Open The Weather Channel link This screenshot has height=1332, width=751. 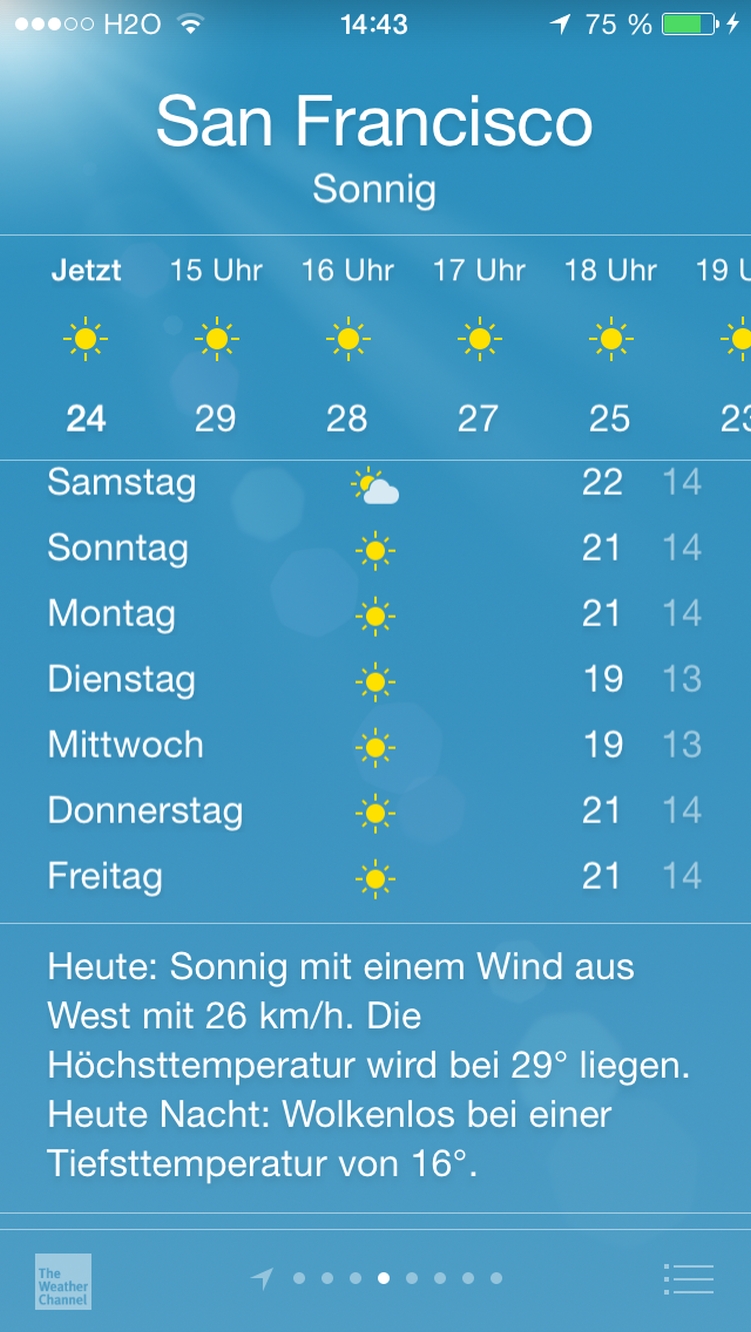[x=63, y=1281]
